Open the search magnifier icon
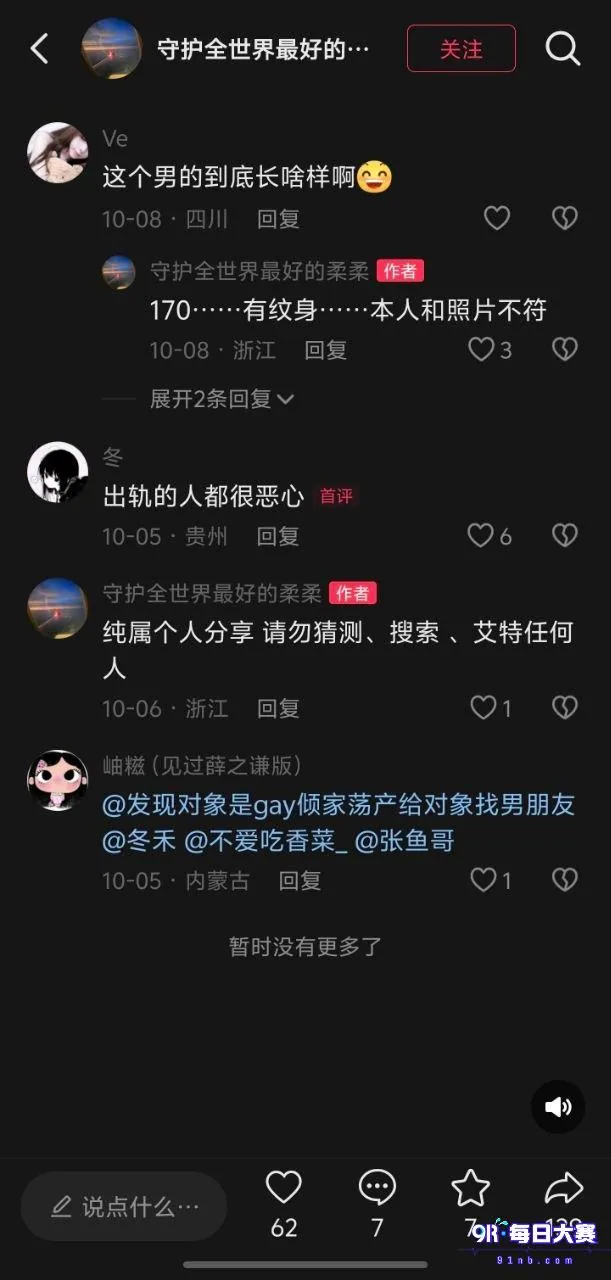 pos(563,48)
